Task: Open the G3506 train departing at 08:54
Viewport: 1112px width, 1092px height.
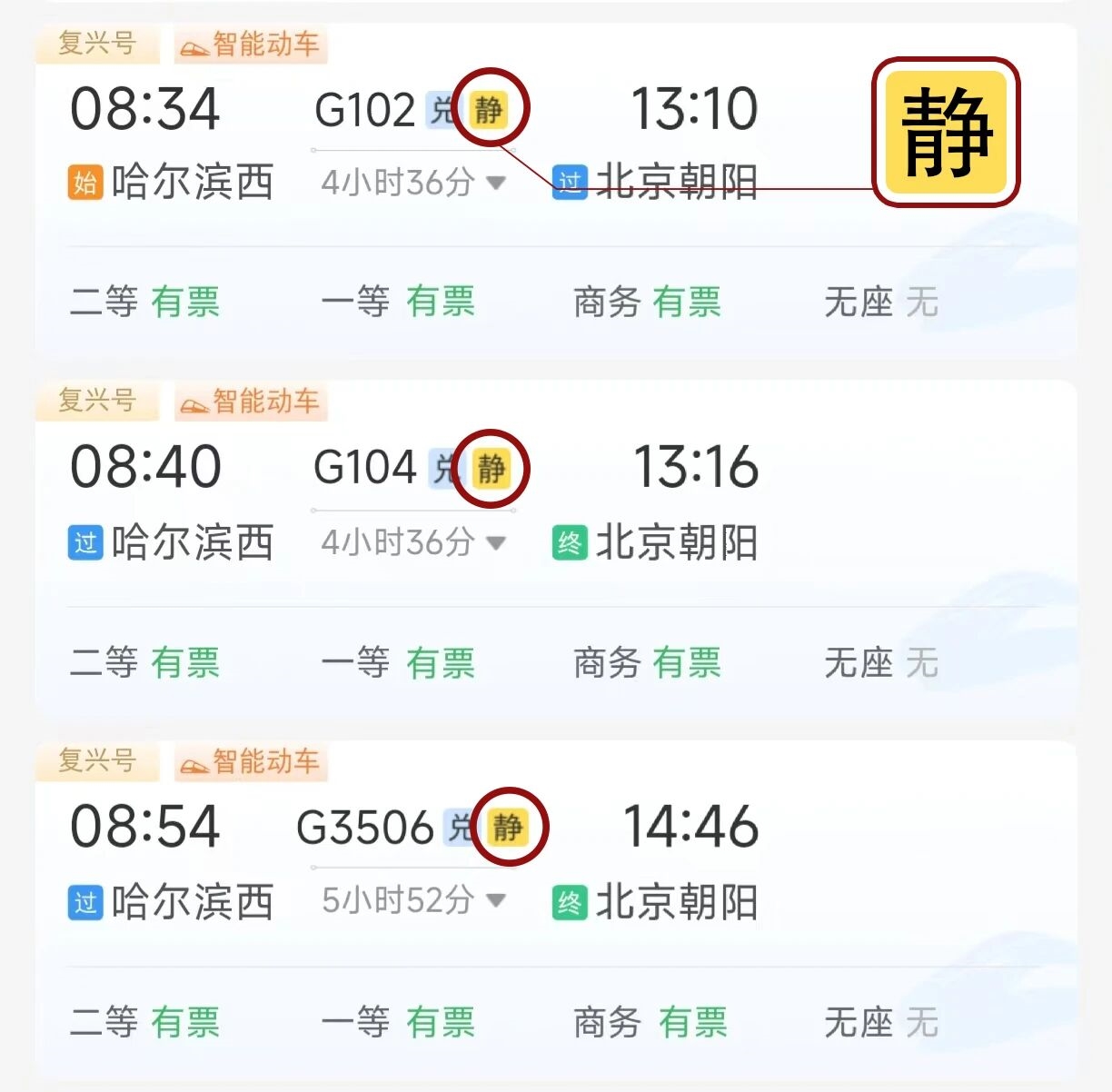Action: [x=364, y=828]
